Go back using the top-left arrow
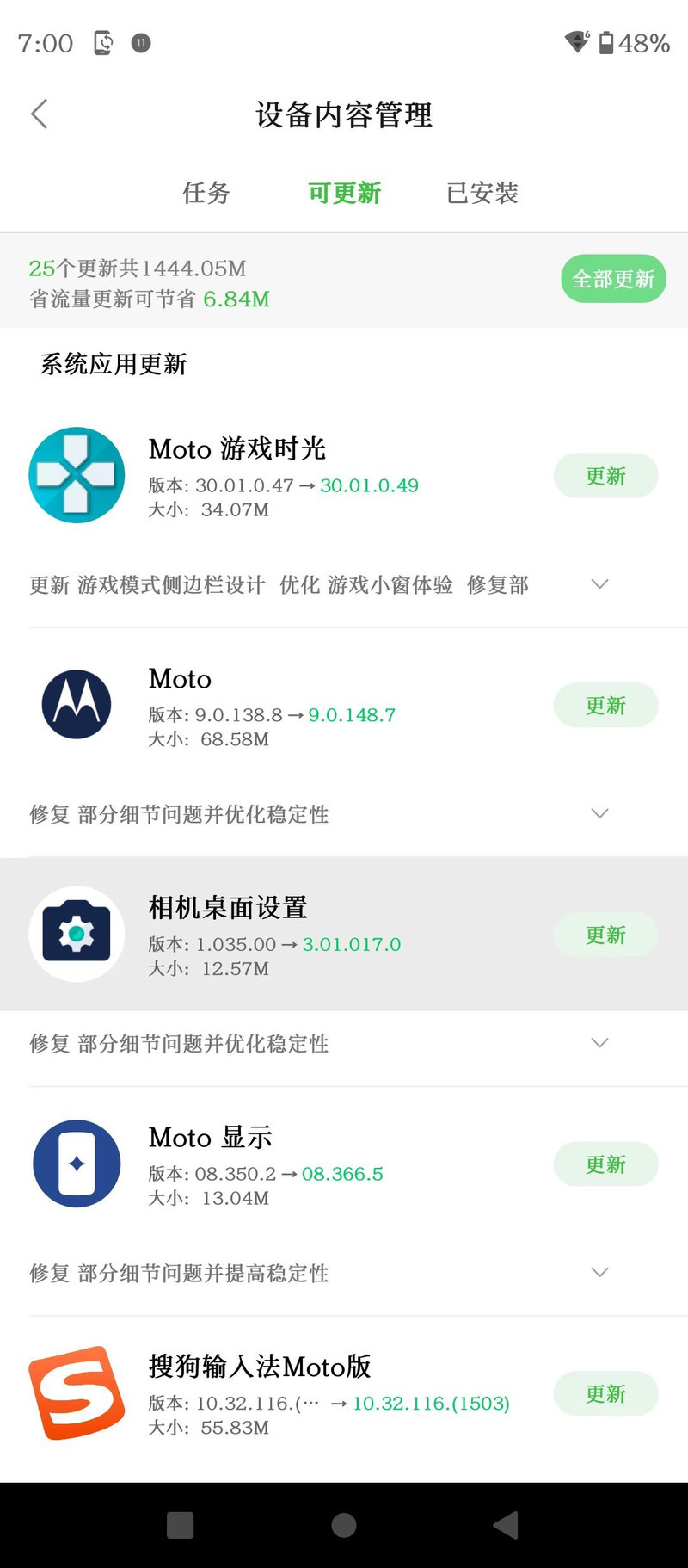Viewport: 688px width, 1568px height. click(40, 114)
